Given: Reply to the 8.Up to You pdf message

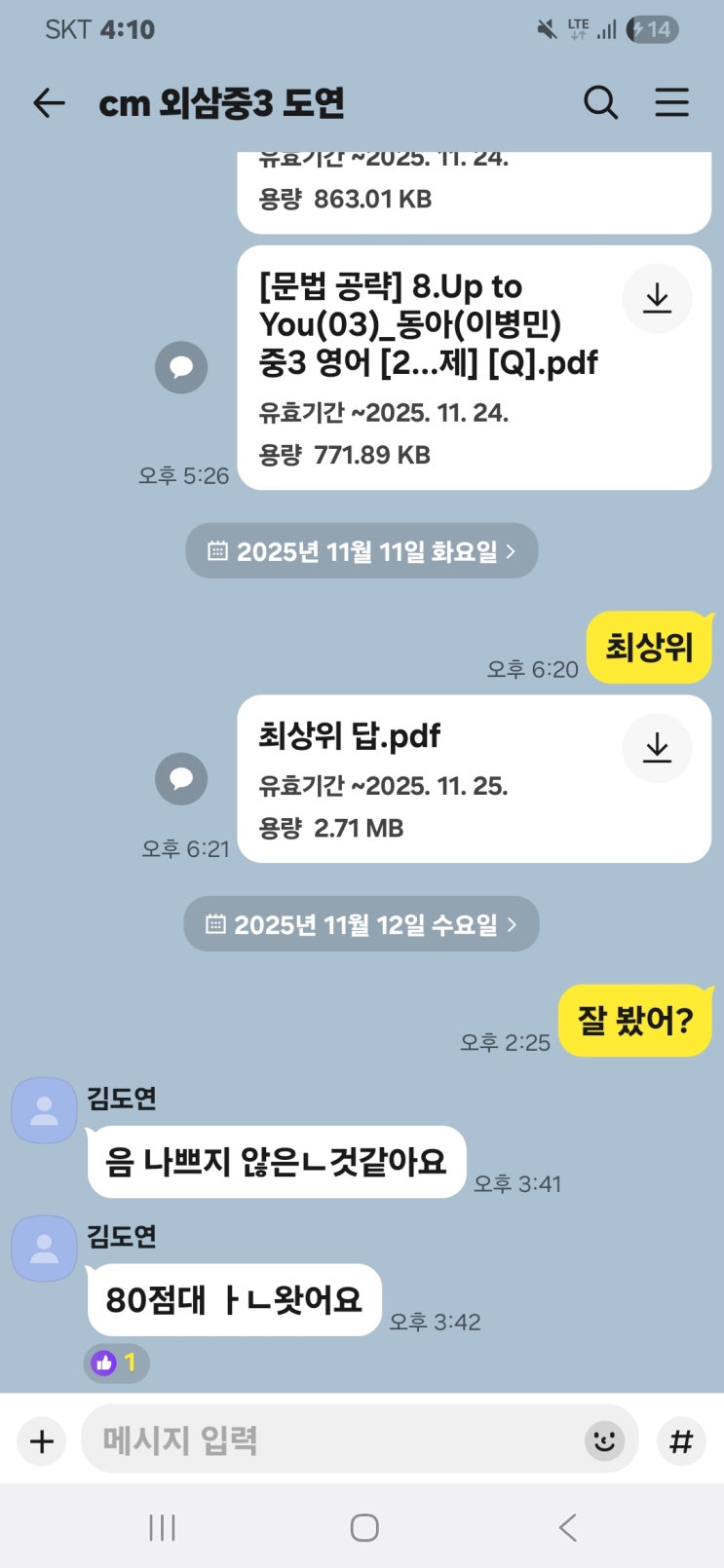Looking at the screenshot, I should (181, 367).
